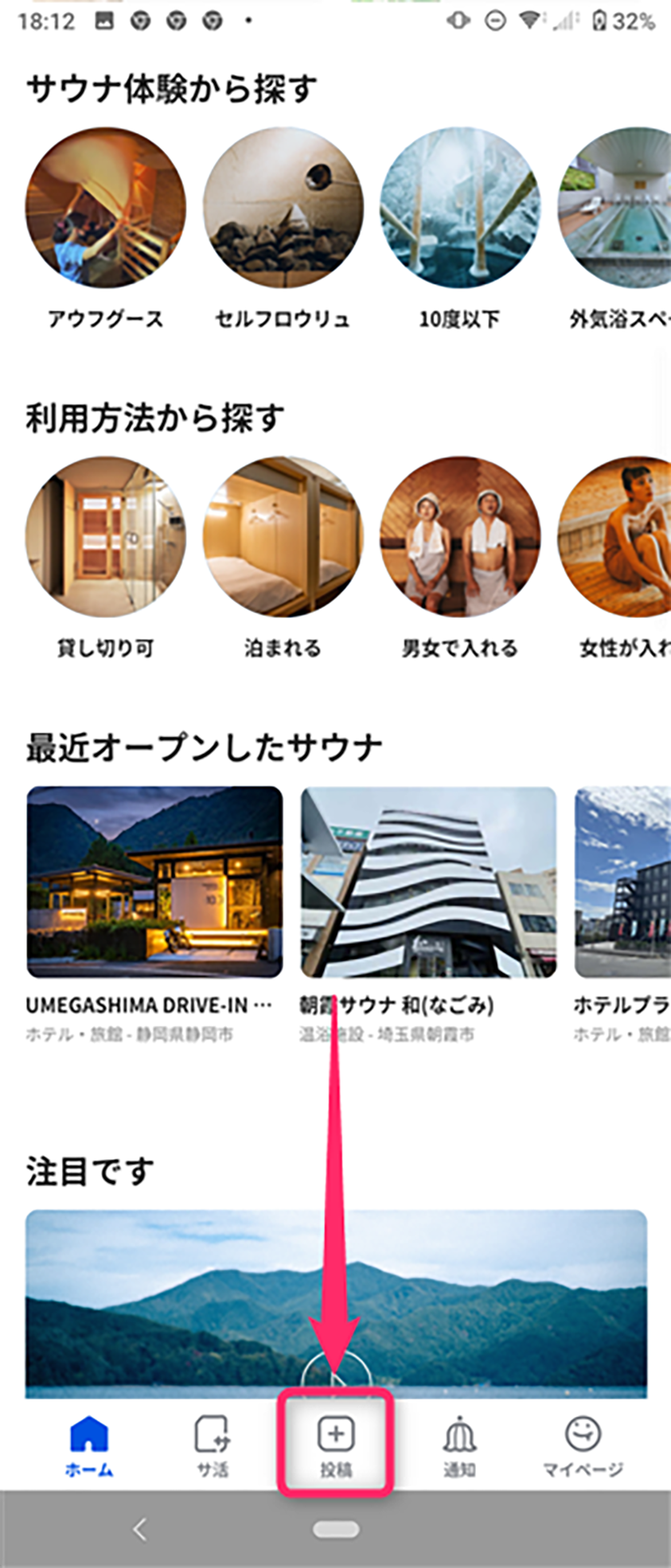Screen dimensions: 671x1568
Task: Switch to the サ活 tab
Action: point(213,1446)
